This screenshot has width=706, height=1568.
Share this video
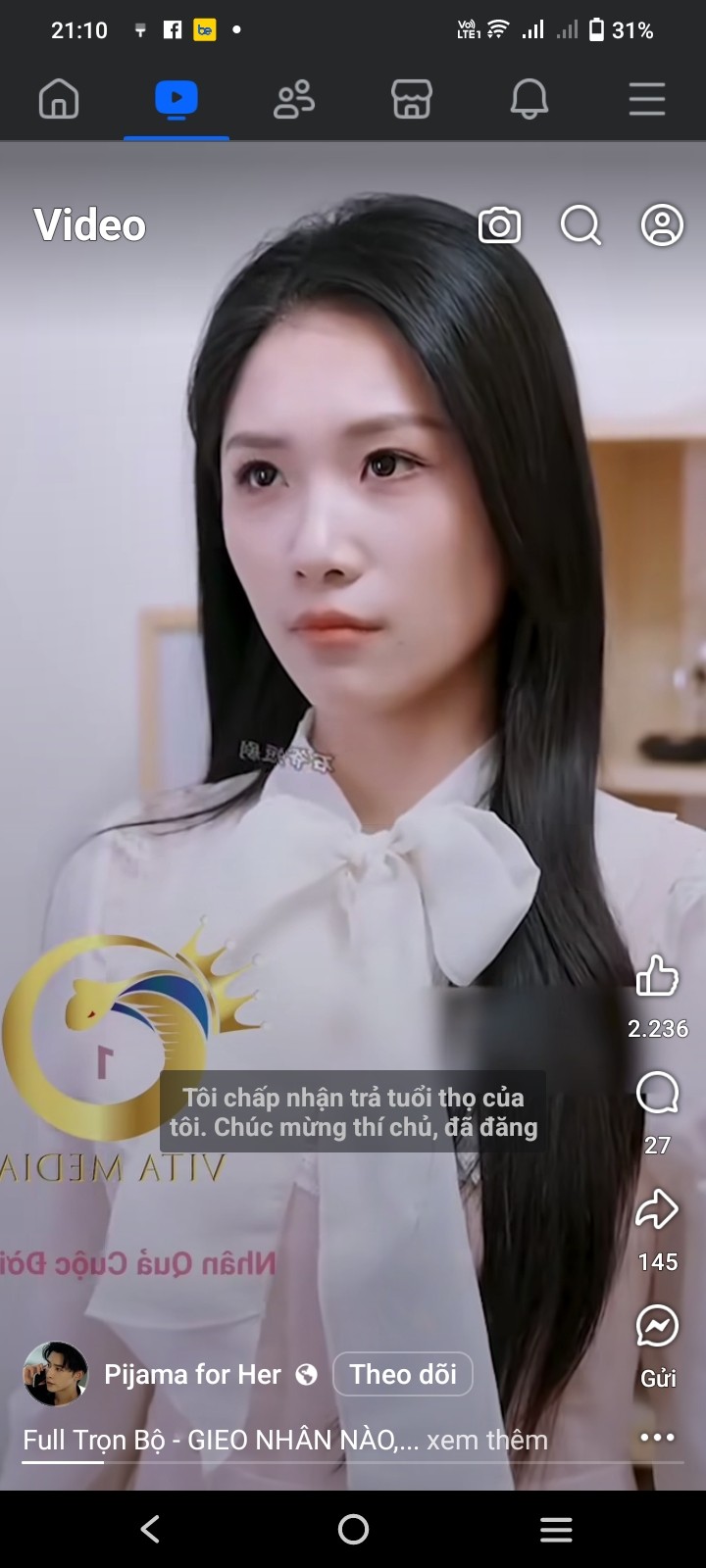coord(657,1209)
